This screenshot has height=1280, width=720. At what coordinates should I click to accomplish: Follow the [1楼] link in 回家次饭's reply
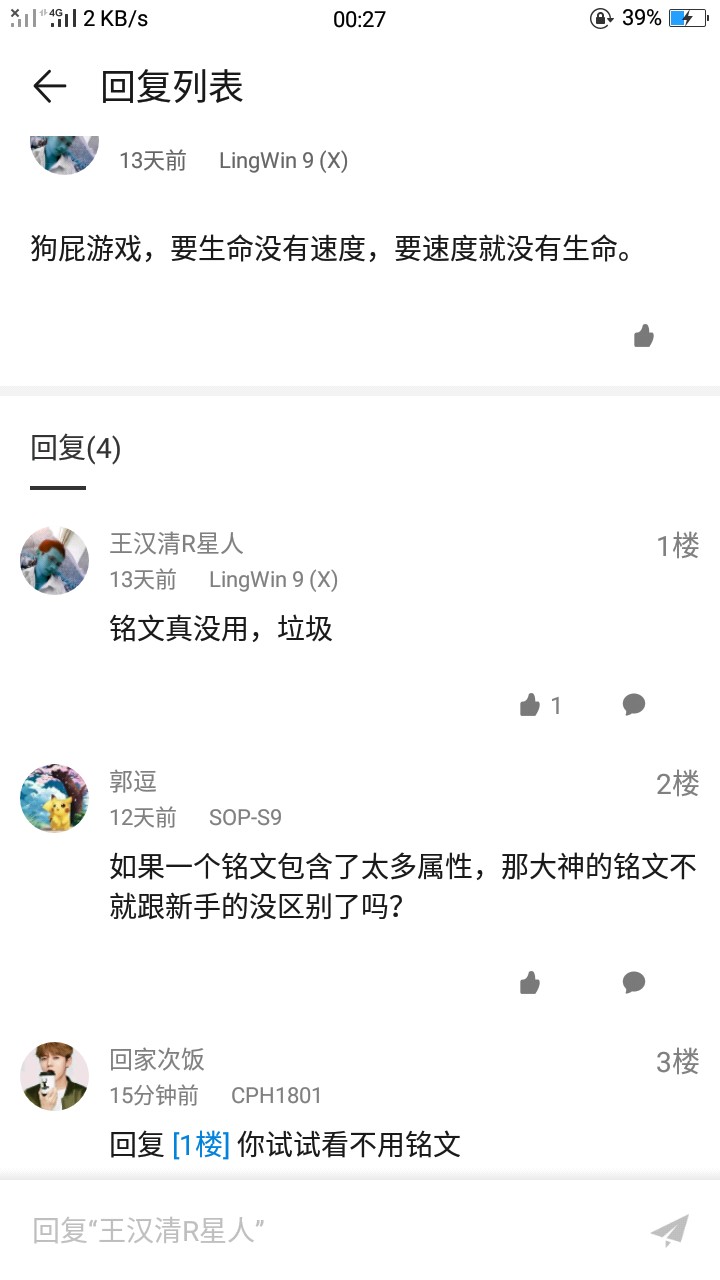(x=201, y=1145)
